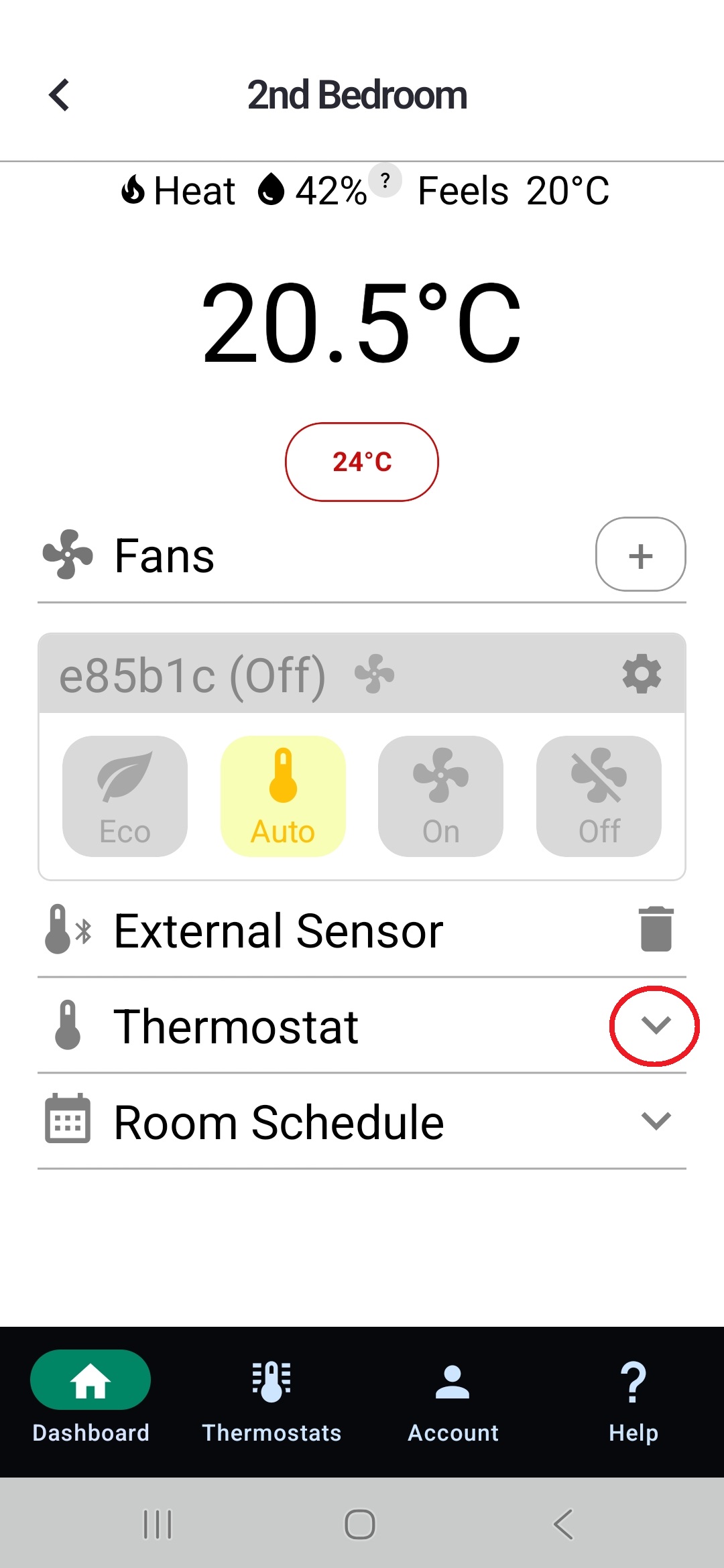Switch to the Dashboard tab
Image resolution: width=724 pixels, height=1568 pixels.
coord(90,1396)
